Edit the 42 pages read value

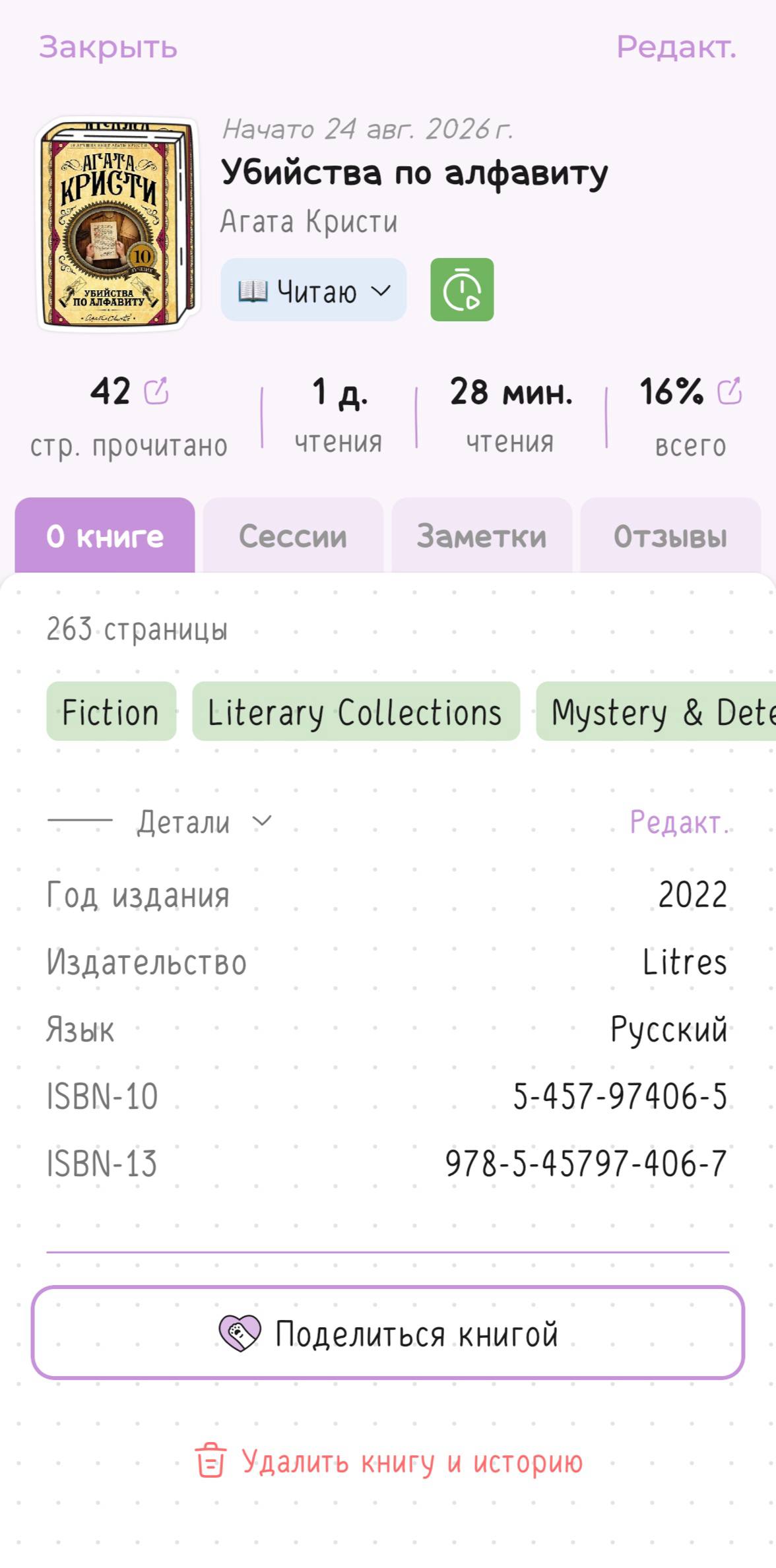point(156,391)
